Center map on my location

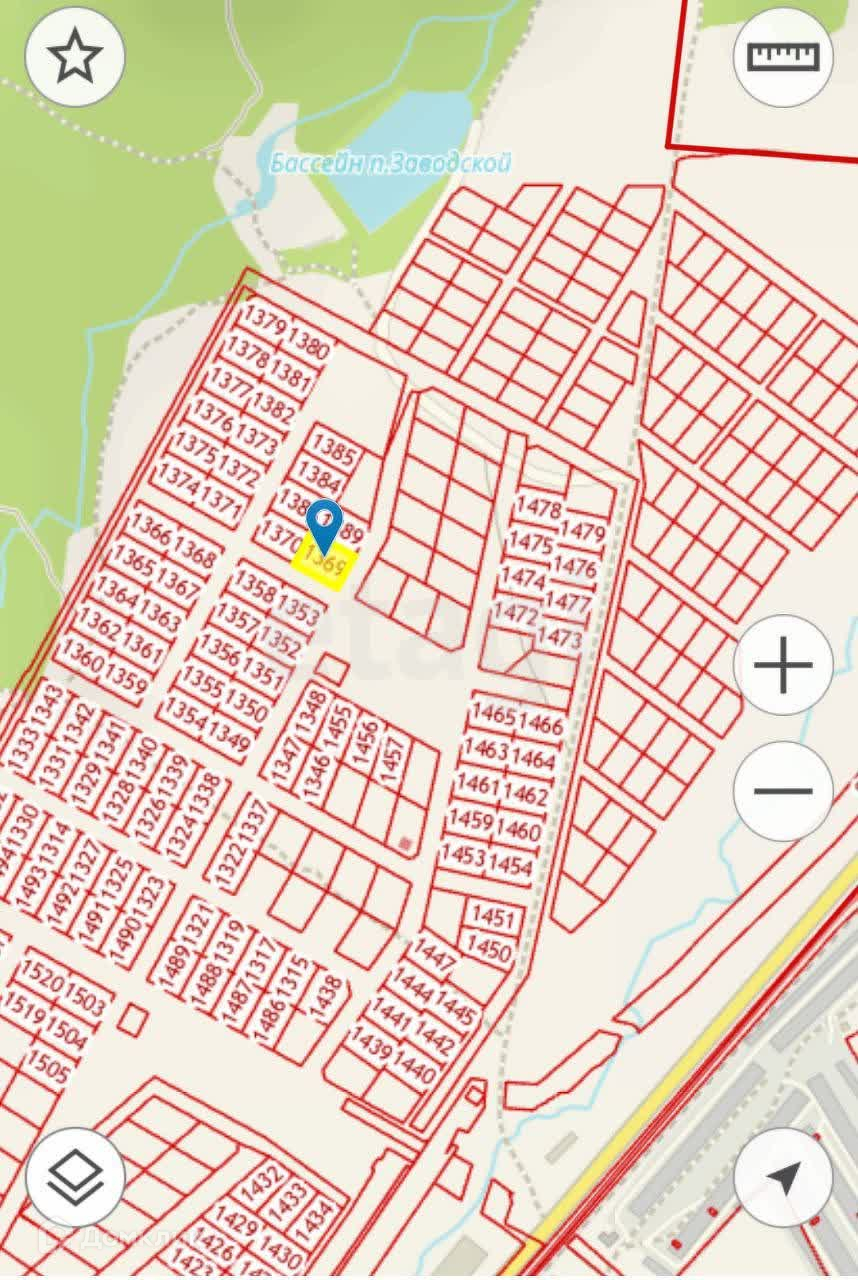coord(783,1177)
